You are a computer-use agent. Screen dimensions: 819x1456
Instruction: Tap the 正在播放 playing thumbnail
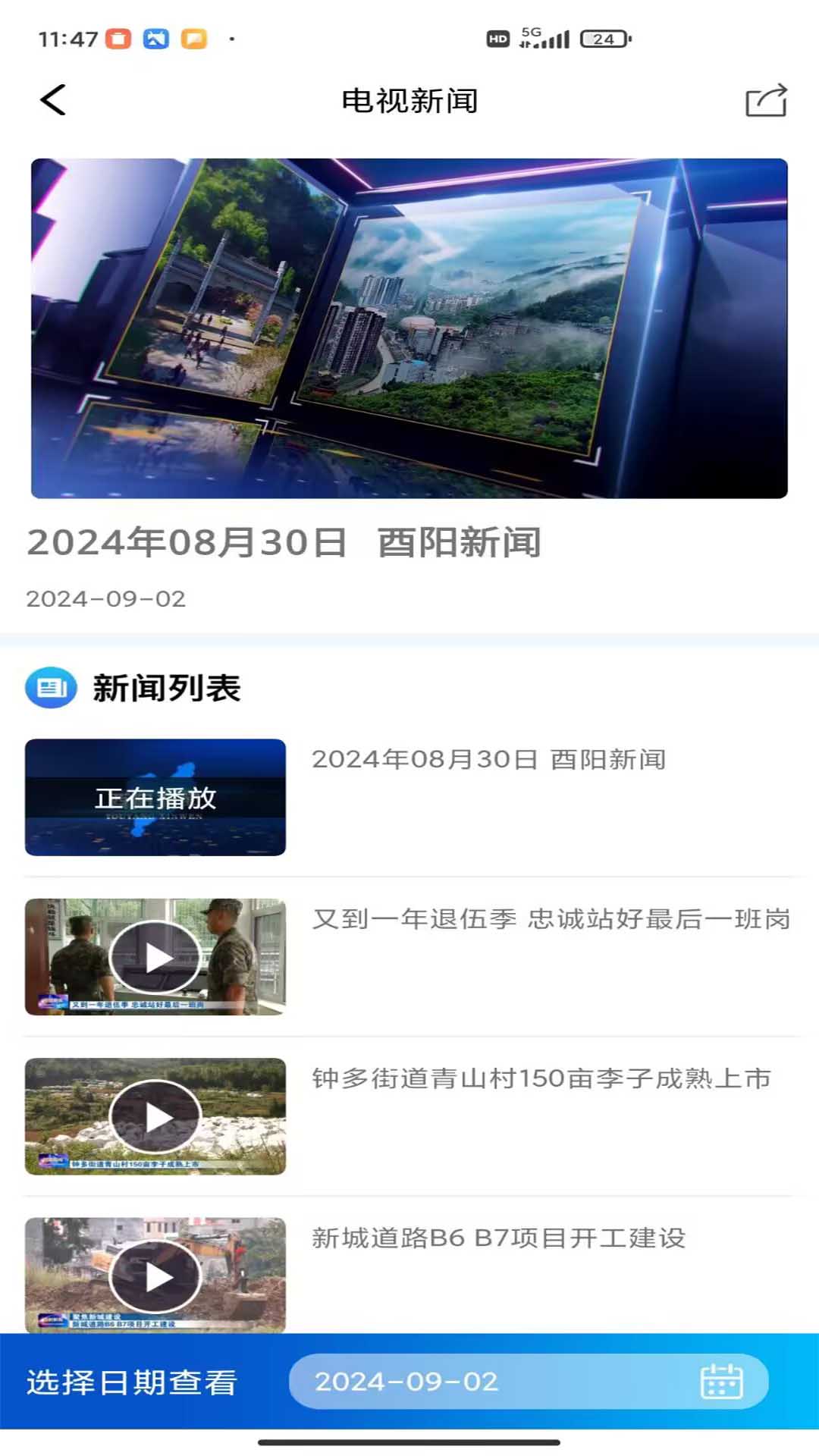pyautogui.click(x=155, y=796)
